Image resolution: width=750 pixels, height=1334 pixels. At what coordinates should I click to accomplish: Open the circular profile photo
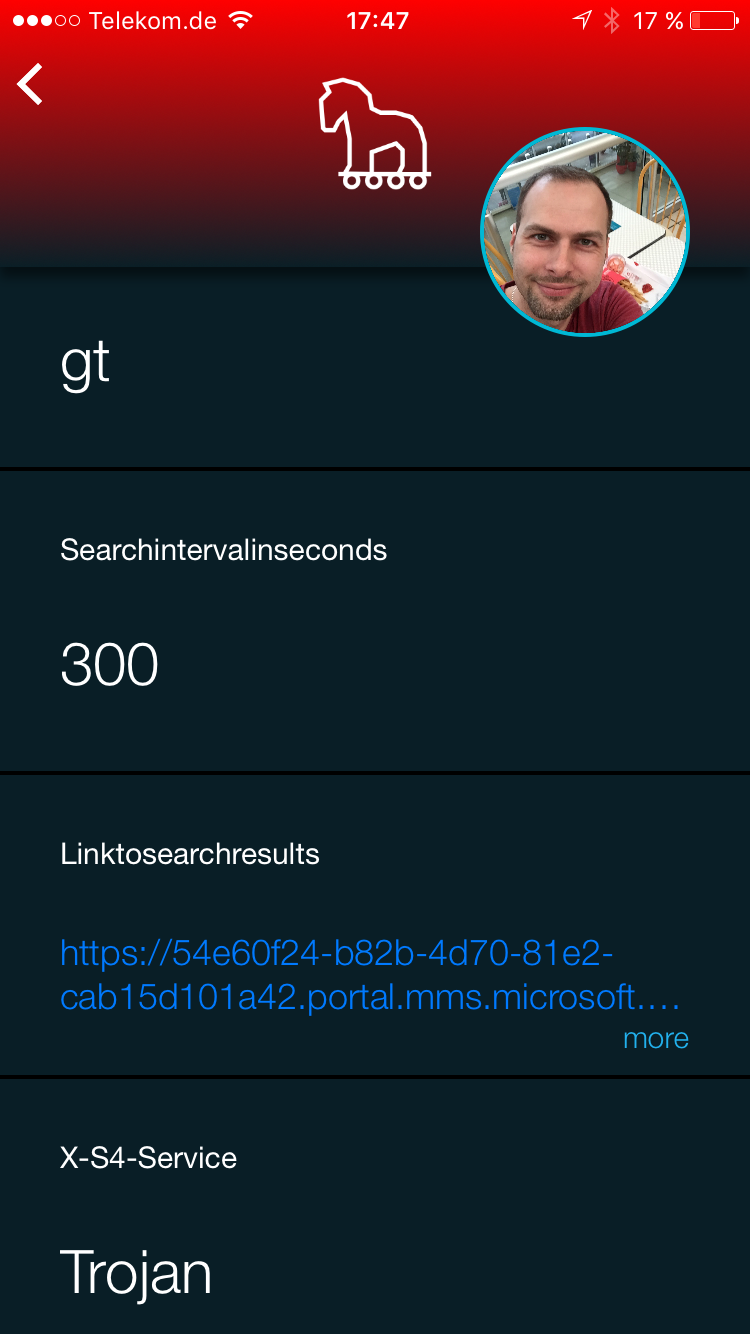point(585,232)
